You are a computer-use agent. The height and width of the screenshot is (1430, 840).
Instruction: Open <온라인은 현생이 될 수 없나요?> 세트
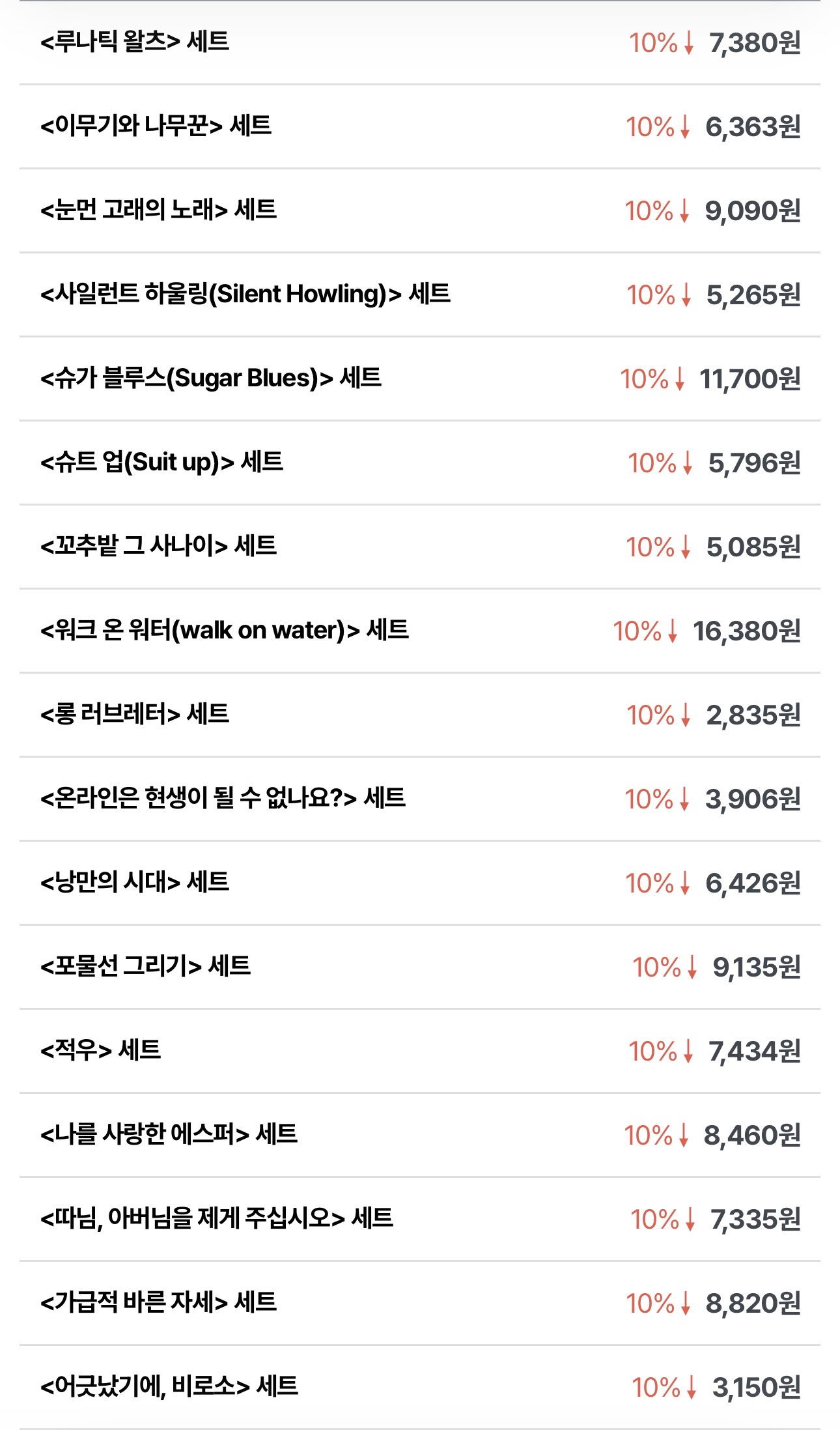tap(420, 799)
